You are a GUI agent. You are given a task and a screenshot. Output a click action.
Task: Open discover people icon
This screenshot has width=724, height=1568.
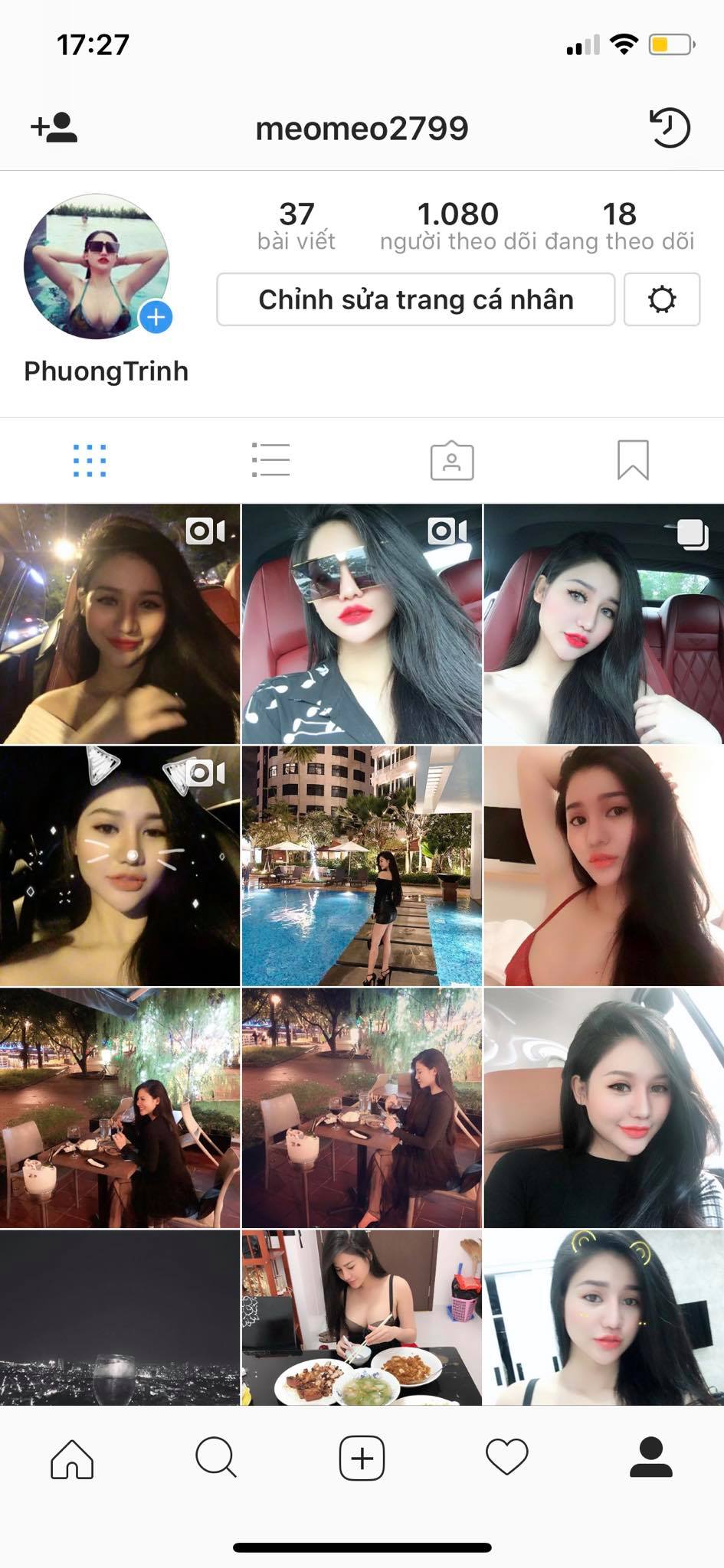pos(54,128)
